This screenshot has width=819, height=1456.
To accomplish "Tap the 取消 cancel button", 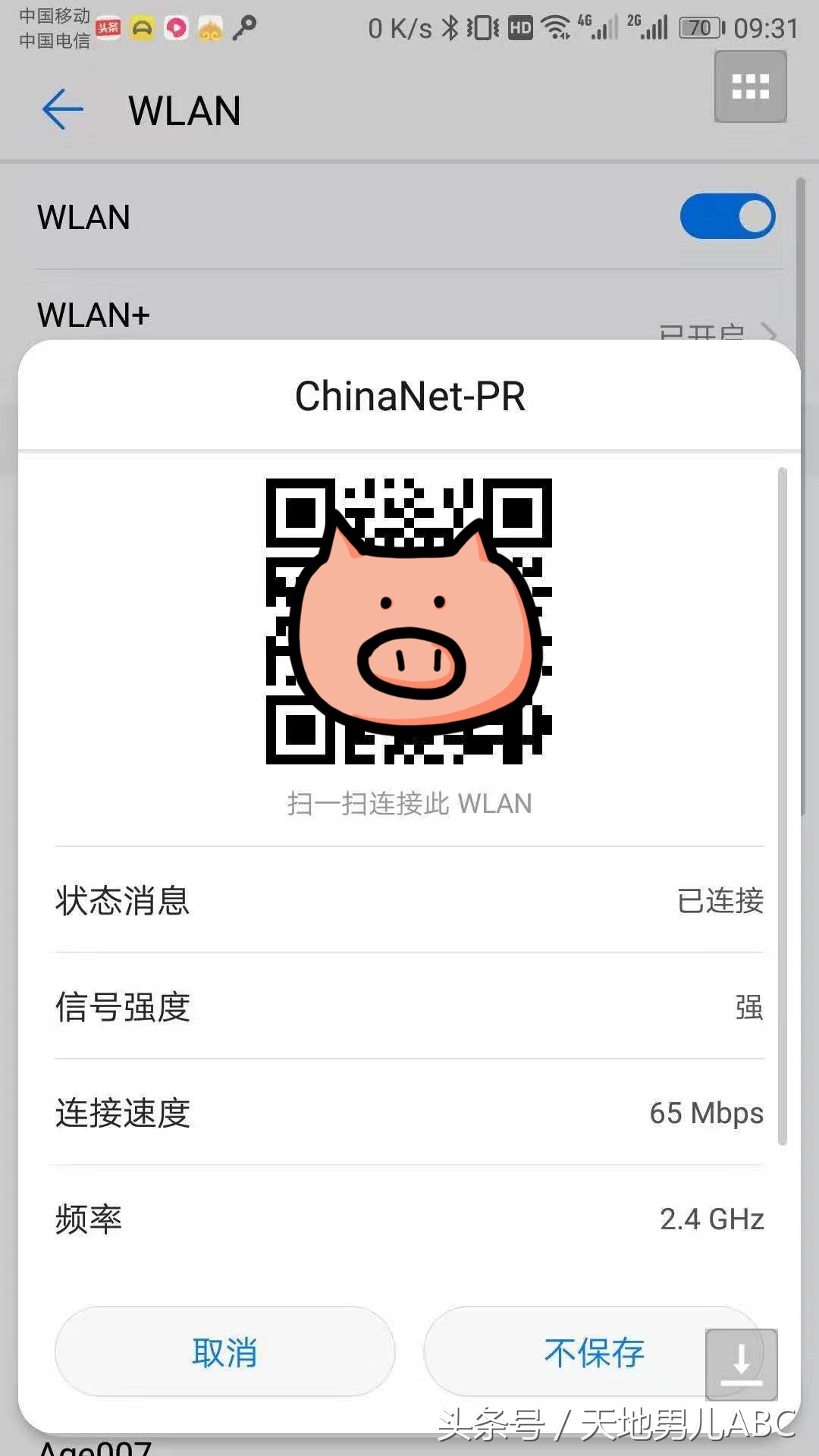I will coord(224,1352).
